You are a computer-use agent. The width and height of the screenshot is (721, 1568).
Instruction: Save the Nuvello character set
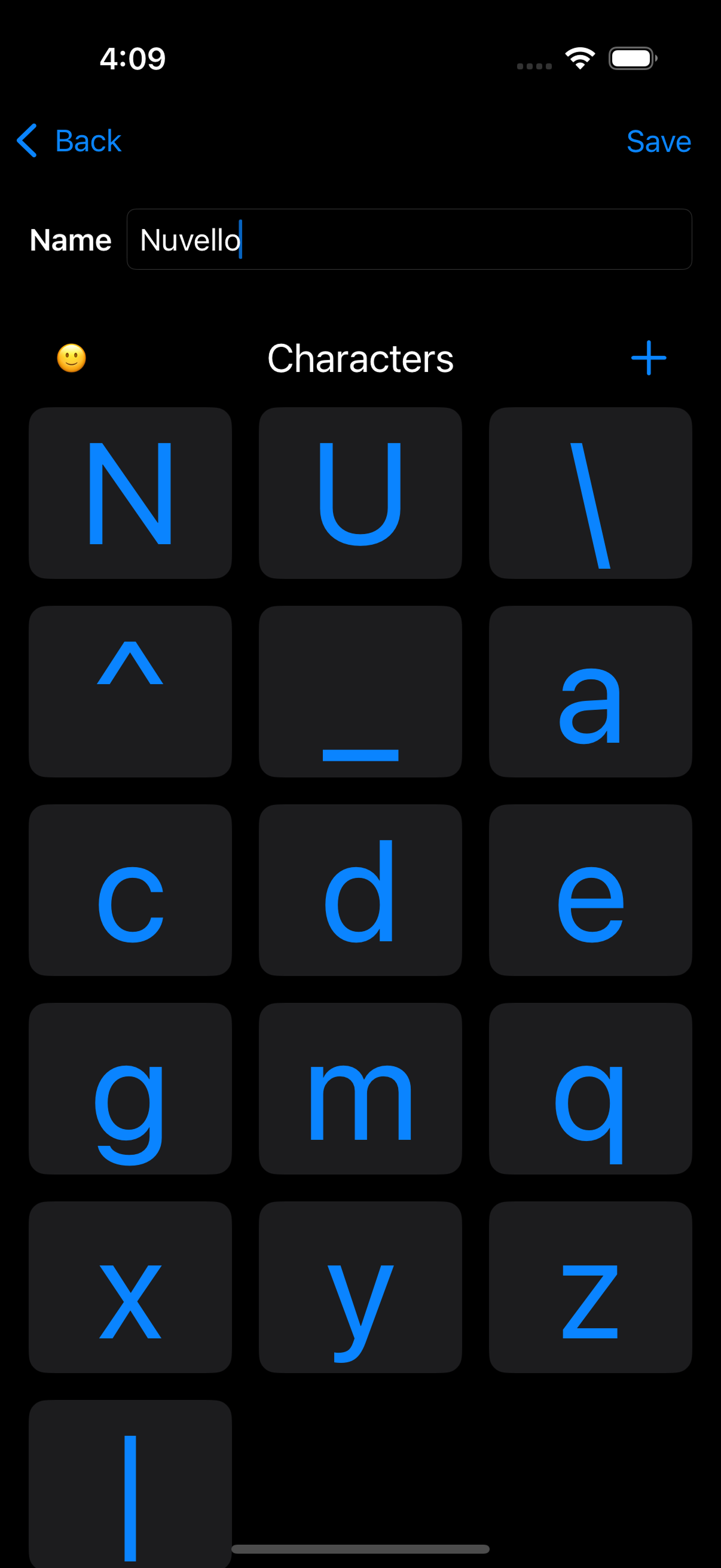[x=658, y=142]
